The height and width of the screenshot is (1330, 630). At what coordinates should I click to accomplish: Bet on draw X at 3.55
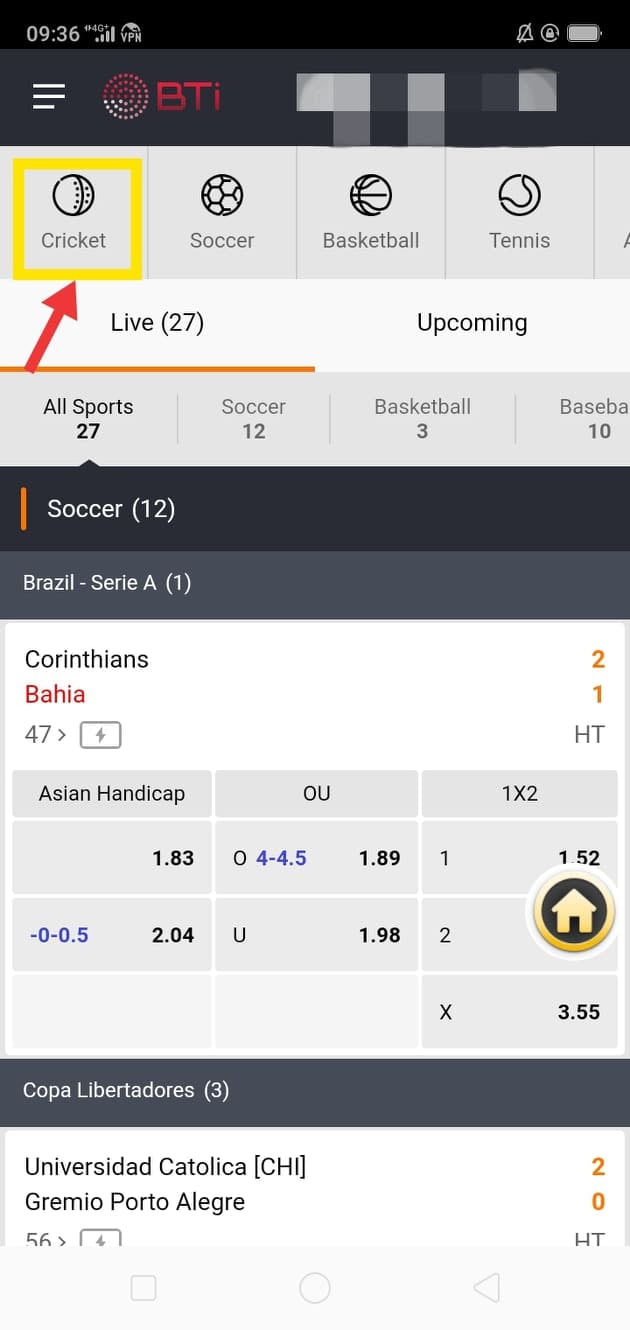[520, 1012]
